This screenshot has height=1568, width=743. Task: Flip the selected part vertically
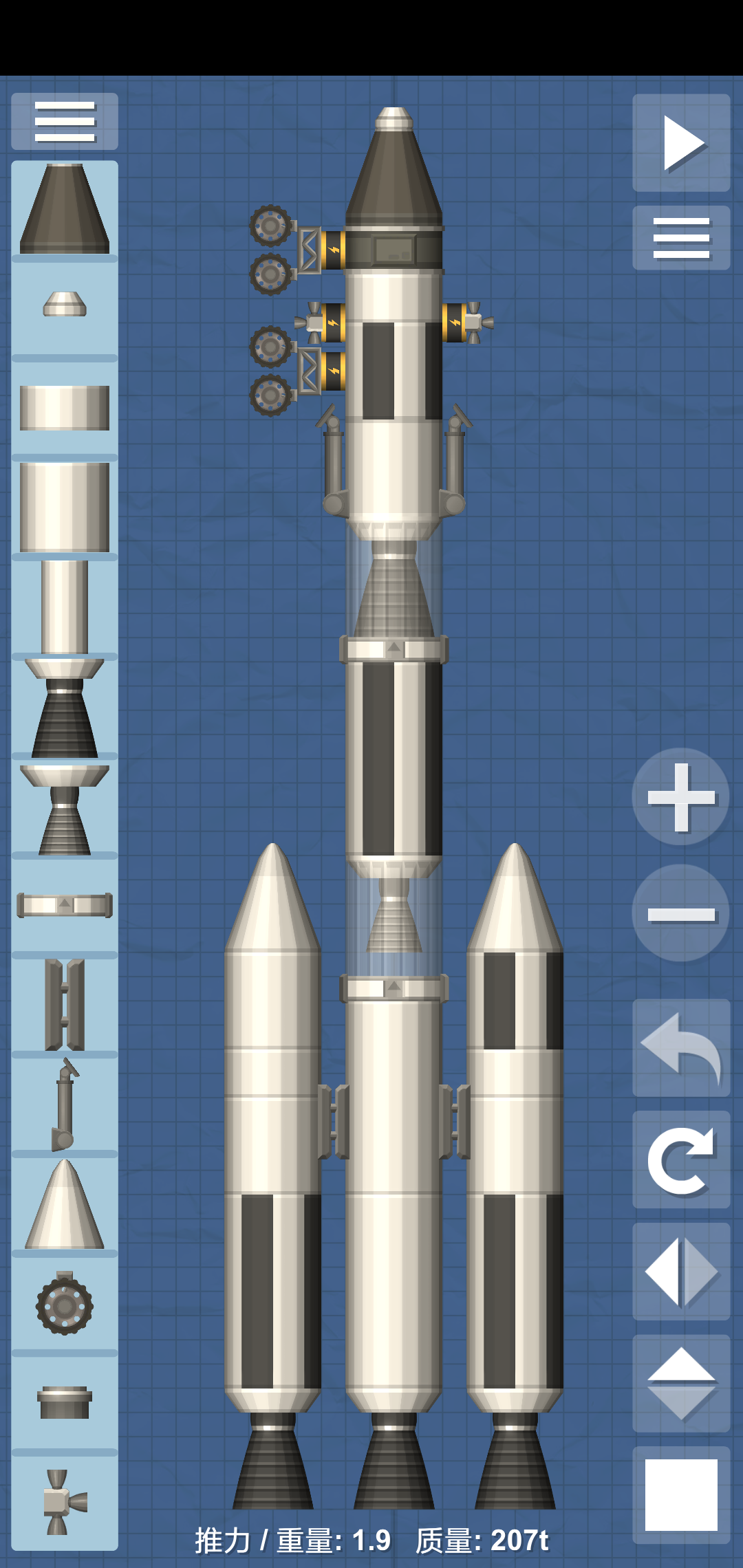pos(681,1384)
